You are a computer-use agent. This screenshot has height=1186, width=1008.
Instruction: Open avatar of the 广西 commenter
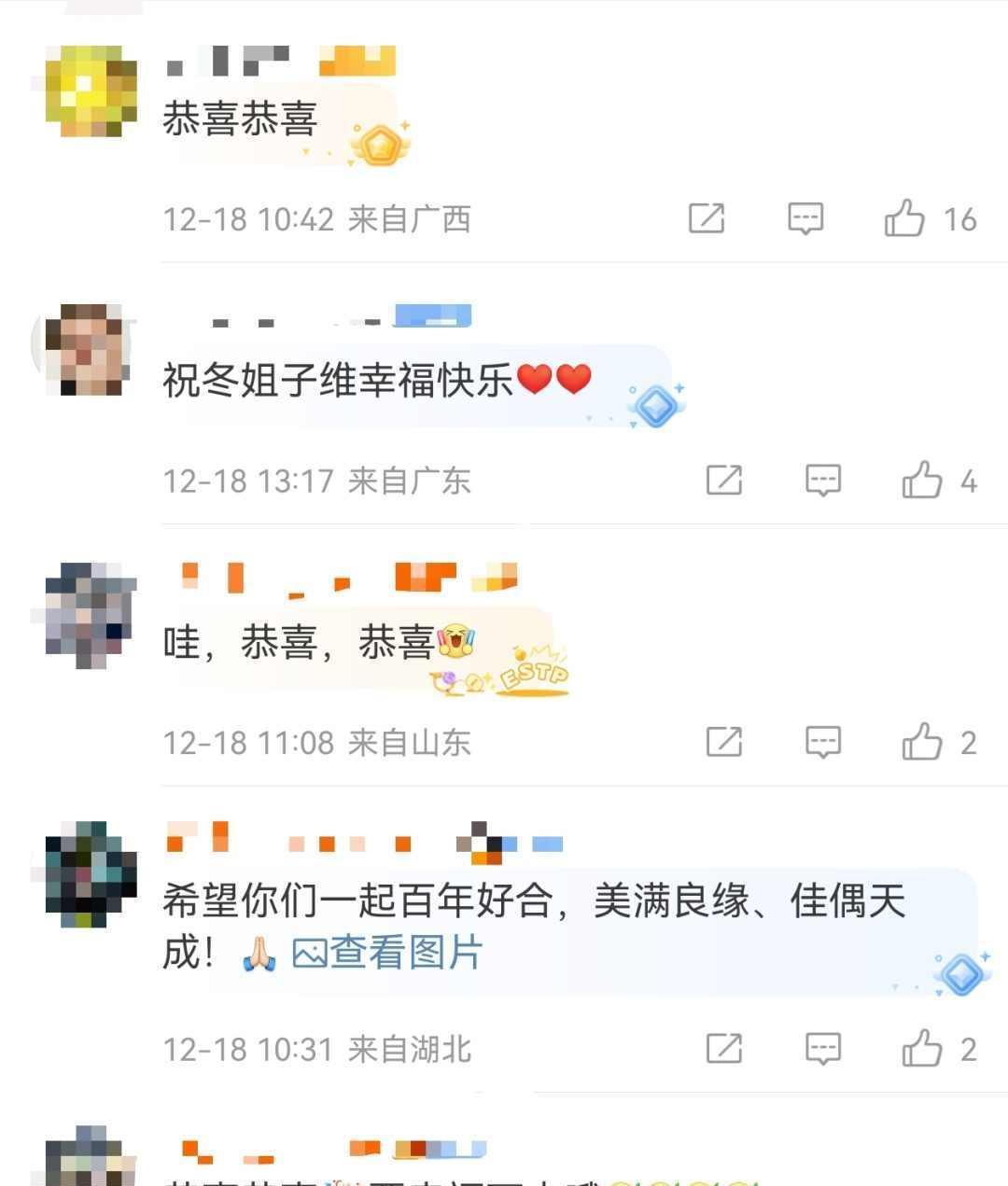[x=91, y=91]
